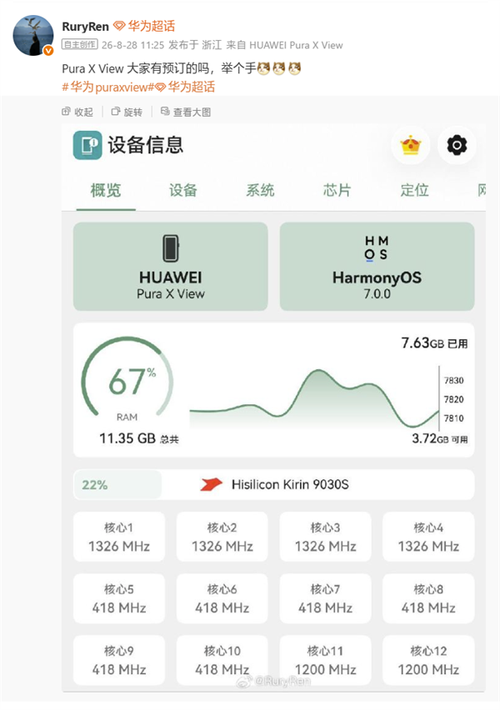Open the post timestamp 26-8-28 11:25
Image resolution: width=500 pixels, height=710 pixels.
coord(133,45)
